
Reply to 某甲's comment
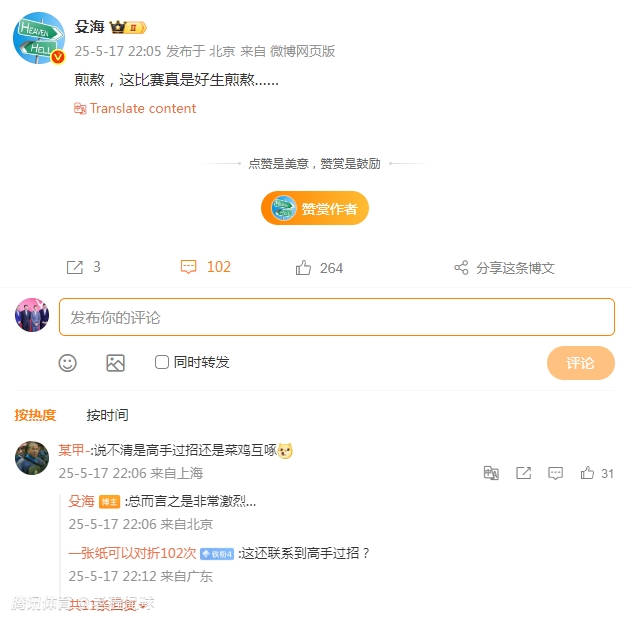click(x=556, y=473)
